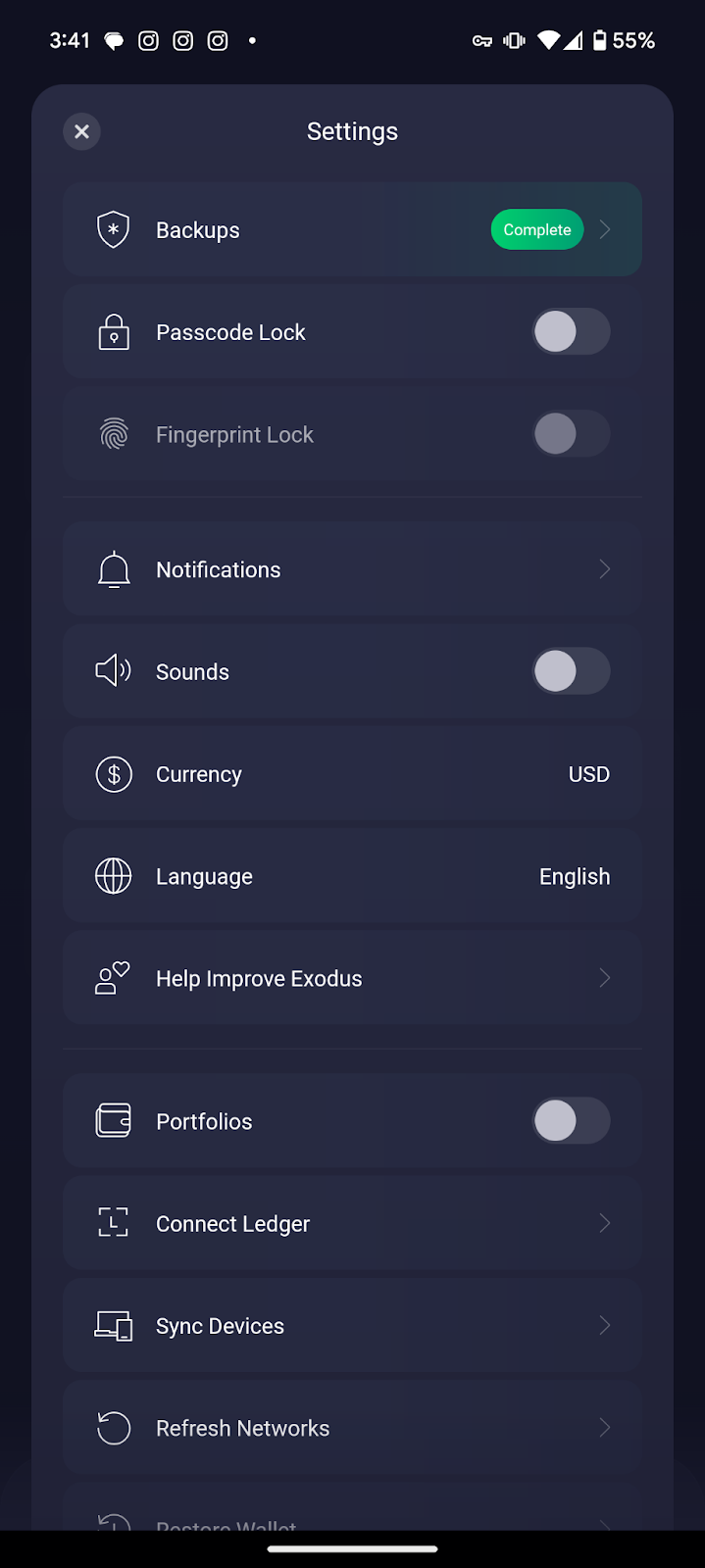The image size is (705, 1568).
Task: Open Sync Devices
Action: [x=352, y=1325]
